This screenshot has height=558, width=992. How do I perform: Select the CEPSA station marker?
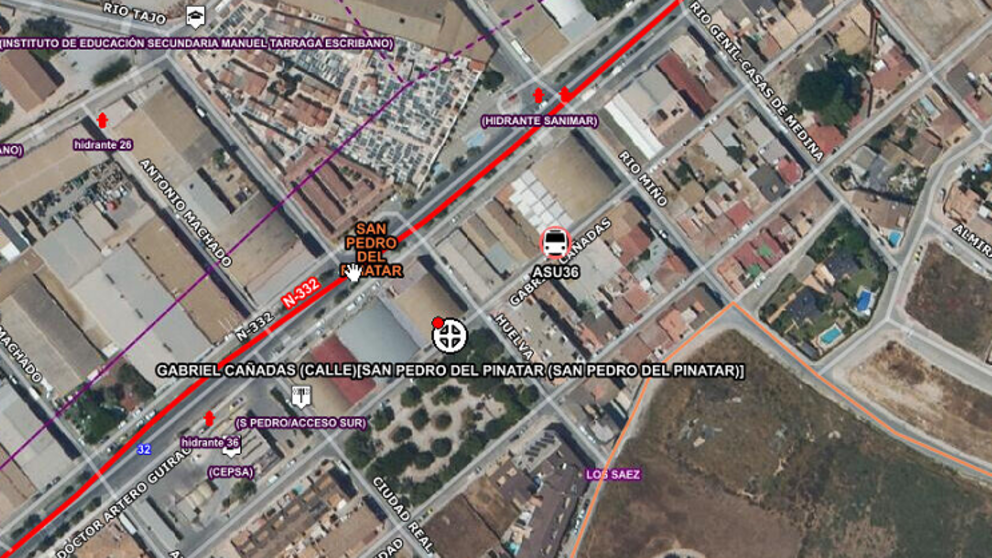pyautogui.click(x=231, y=450)
